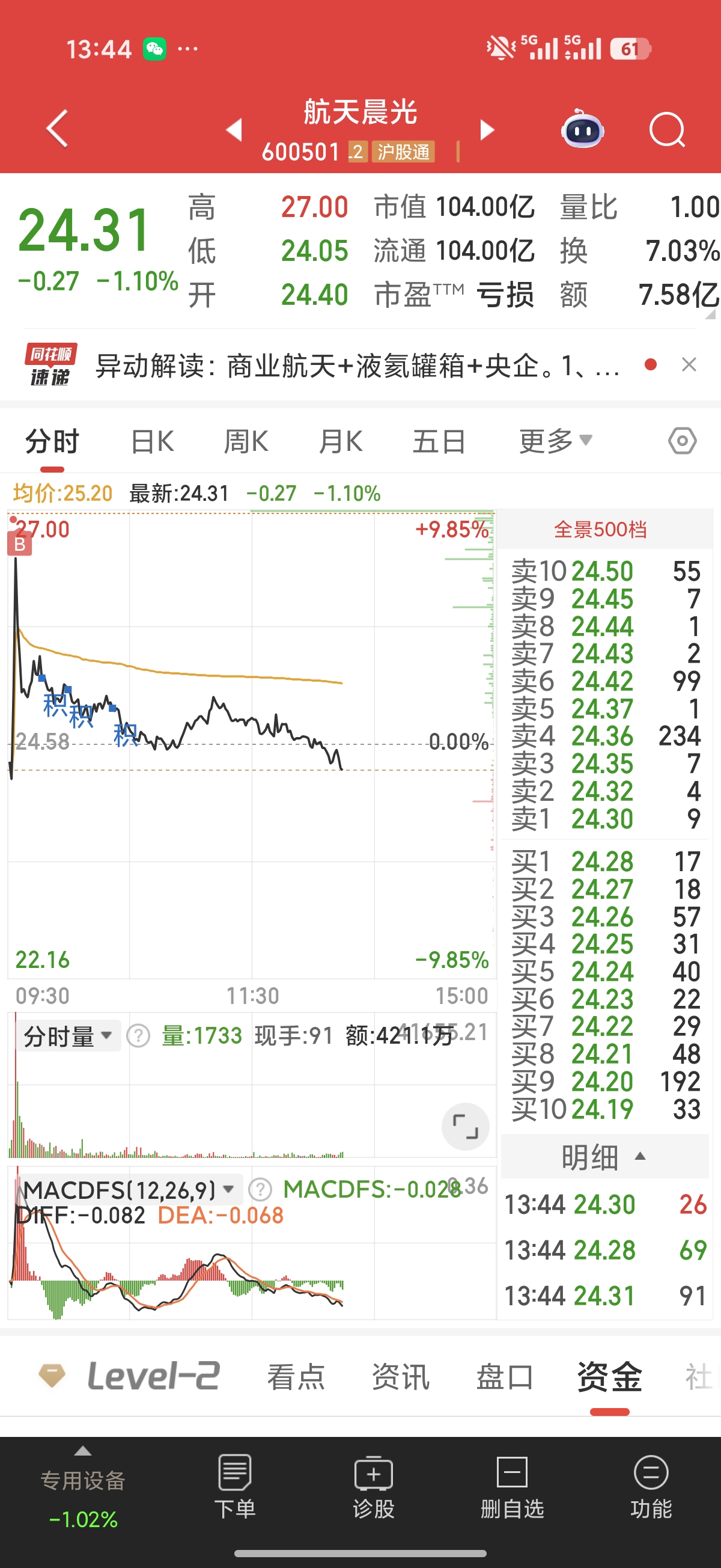
Task: Switch to the 日K chart tab
Action: (x=152, y=441)
